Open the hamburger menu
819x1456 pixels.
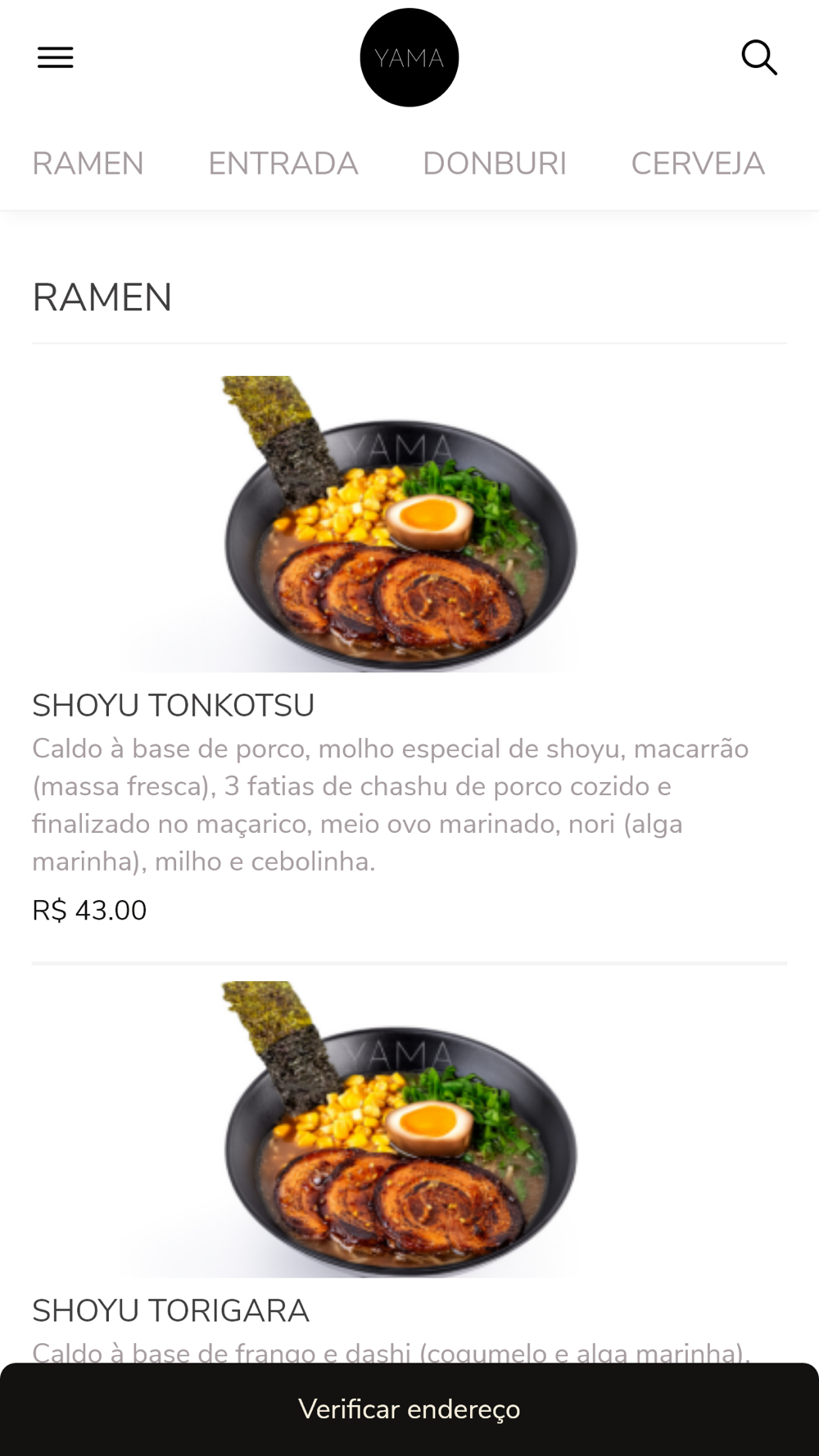click(56, 57)
